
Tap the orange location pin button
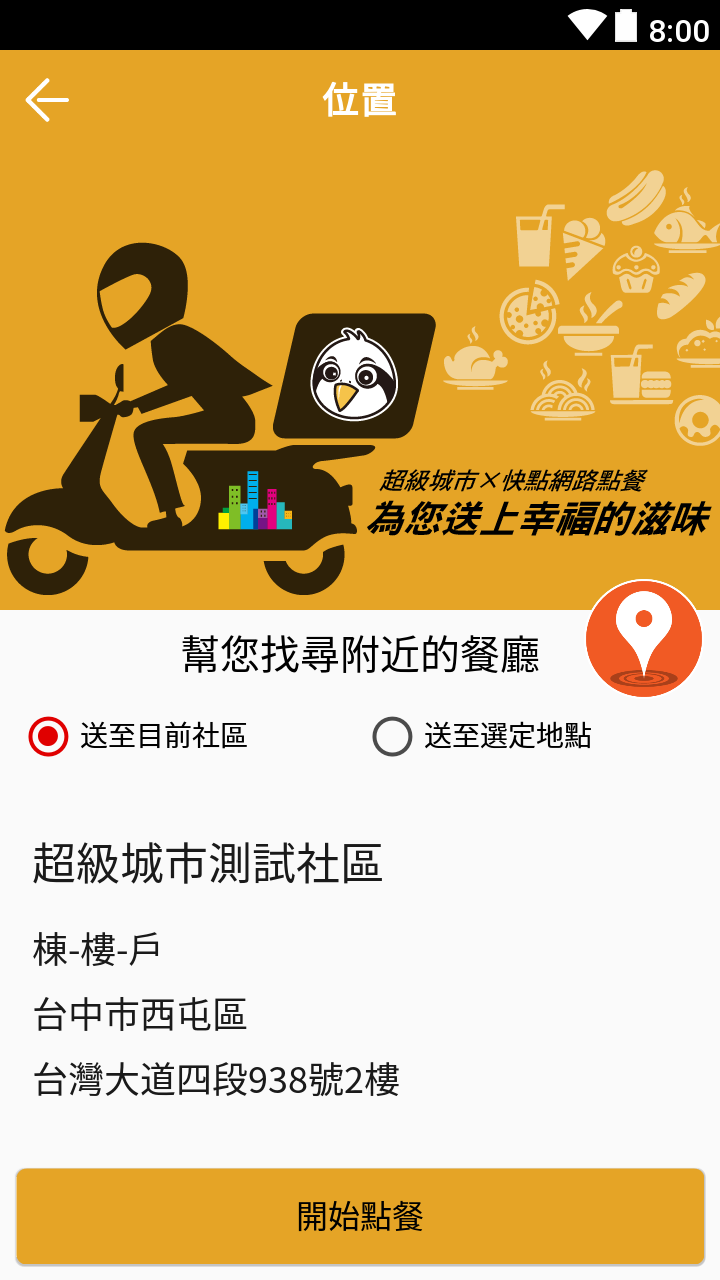[644, 638]
